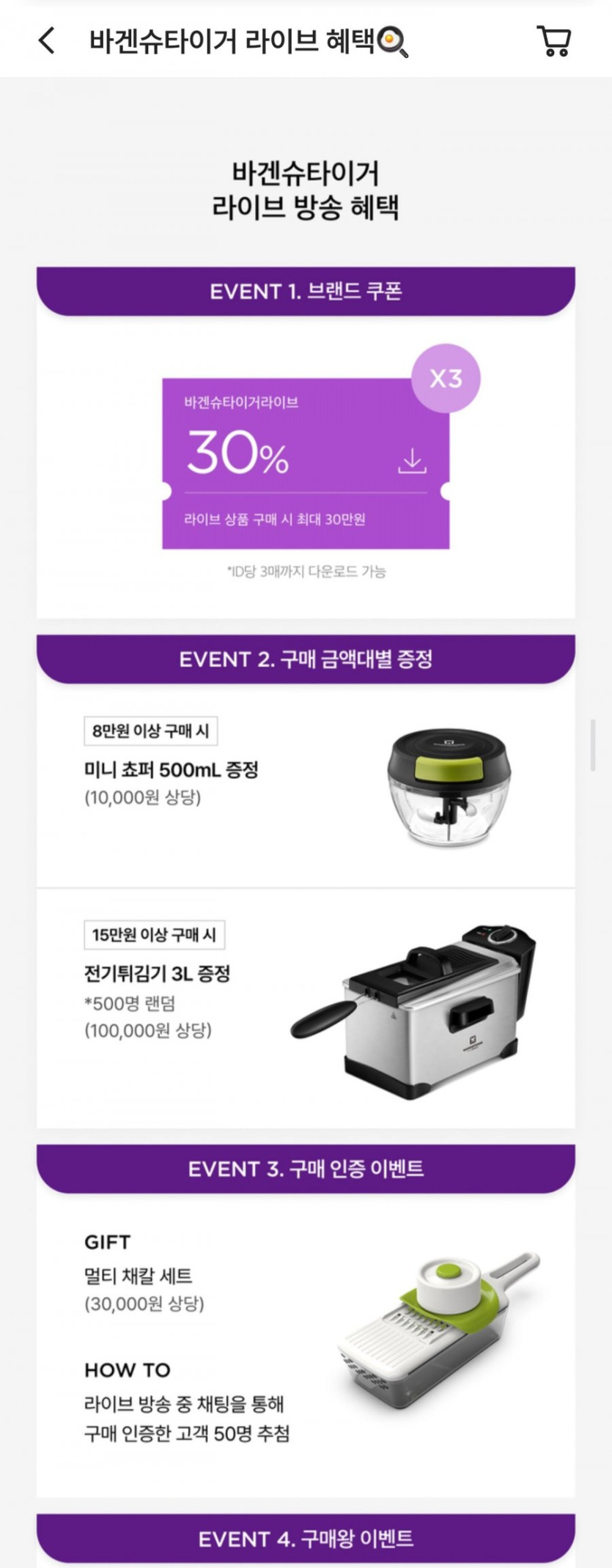Download the 30% 바겐슈타이거라이브 coupon

[x=412, y=461]
